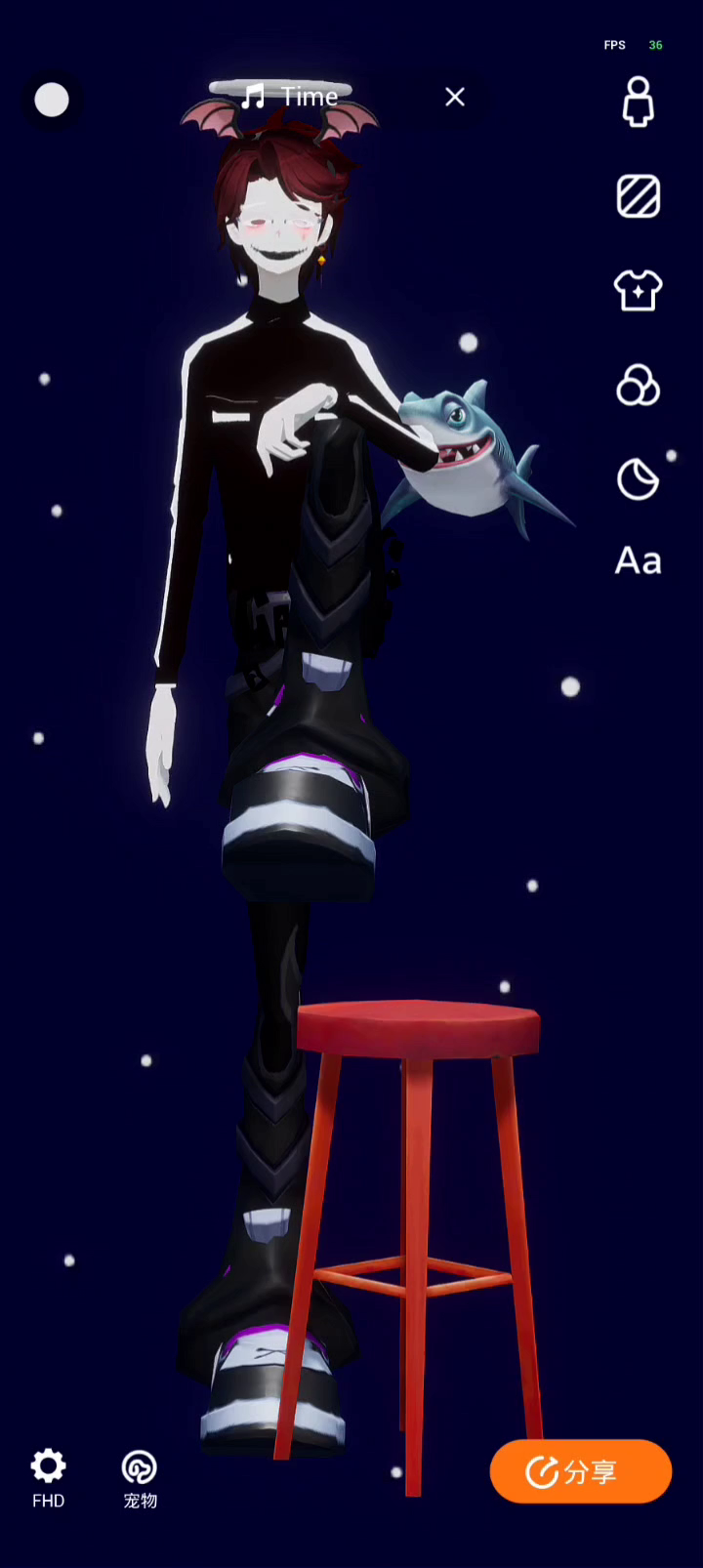The image size is (703, 1568).
Task: Add text with the Aa icon
Action: pos(638,560)
